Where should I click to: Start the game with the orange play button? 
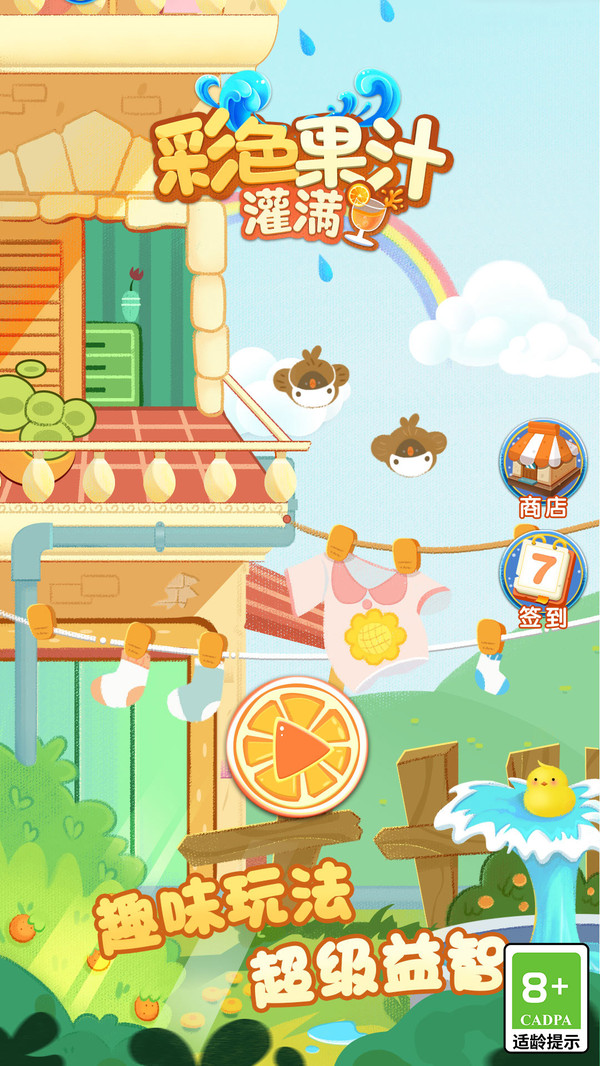coord(297,748)
